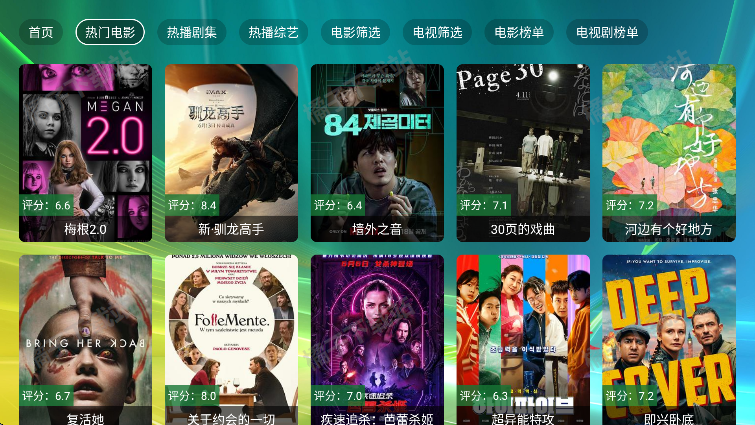
Task: Select the 新·驯龙高手 movie card
Action: (x=231, y=150)
